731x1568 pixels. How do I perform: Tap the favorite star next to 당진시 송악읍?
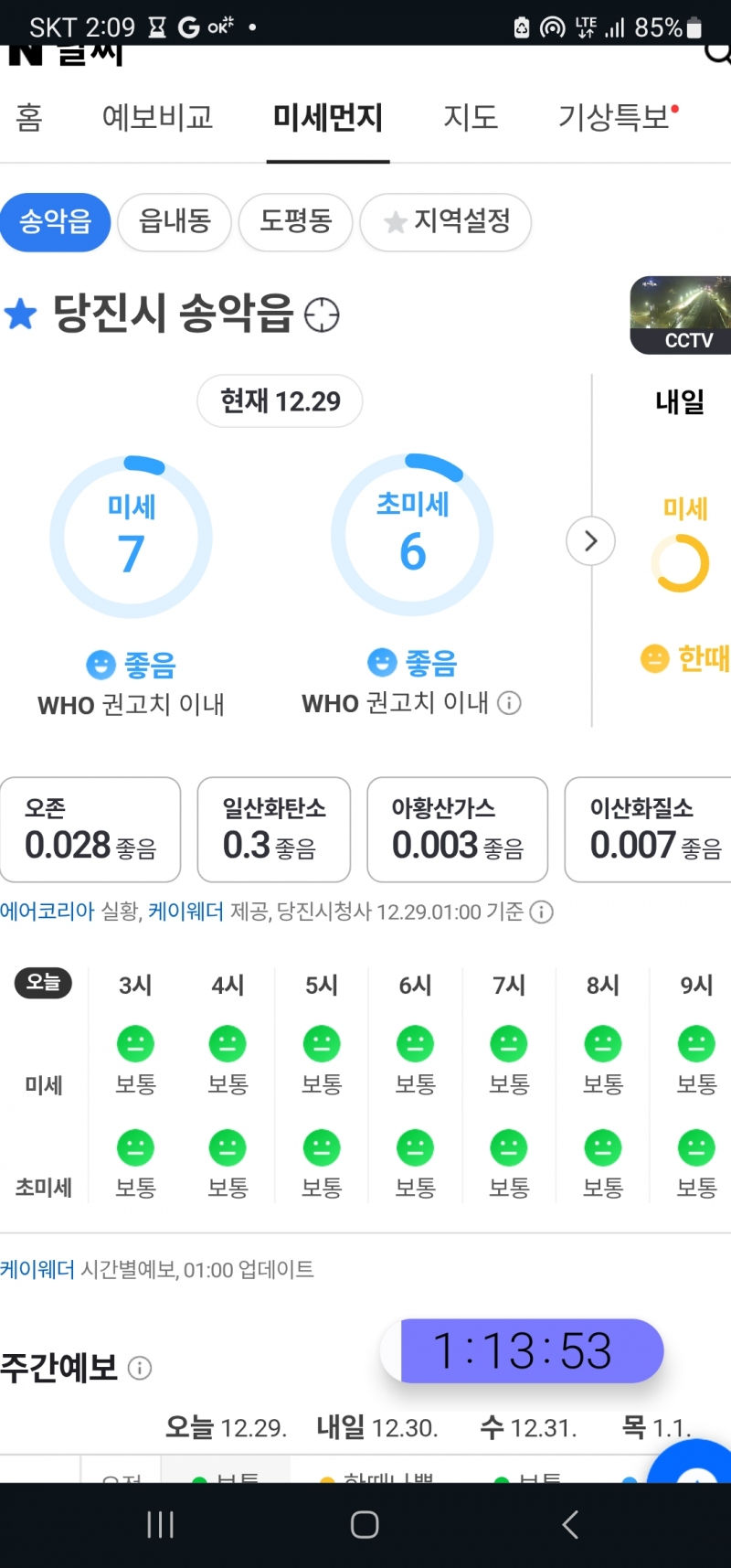(x=21, y=315)
